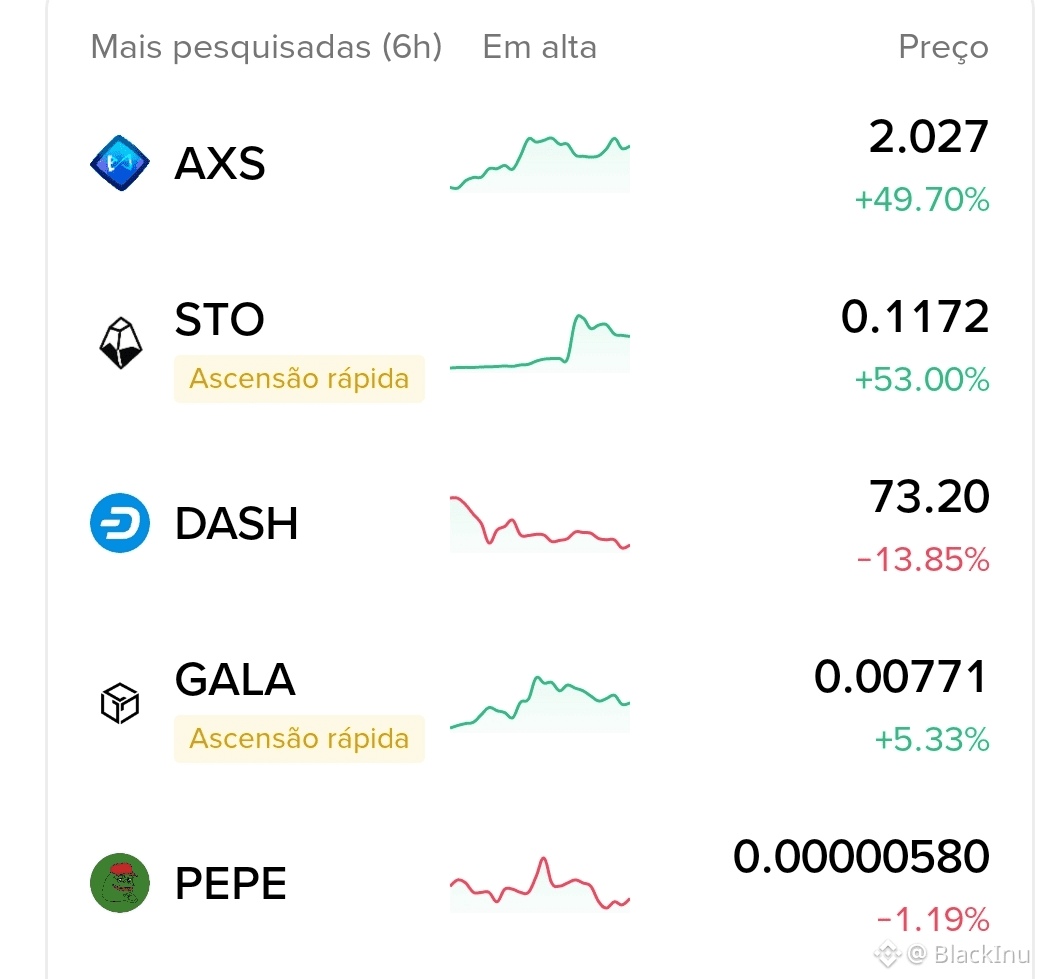The image size is (1038, 979).
Task: Open the GALA coin row
Action: coord(235,680)
